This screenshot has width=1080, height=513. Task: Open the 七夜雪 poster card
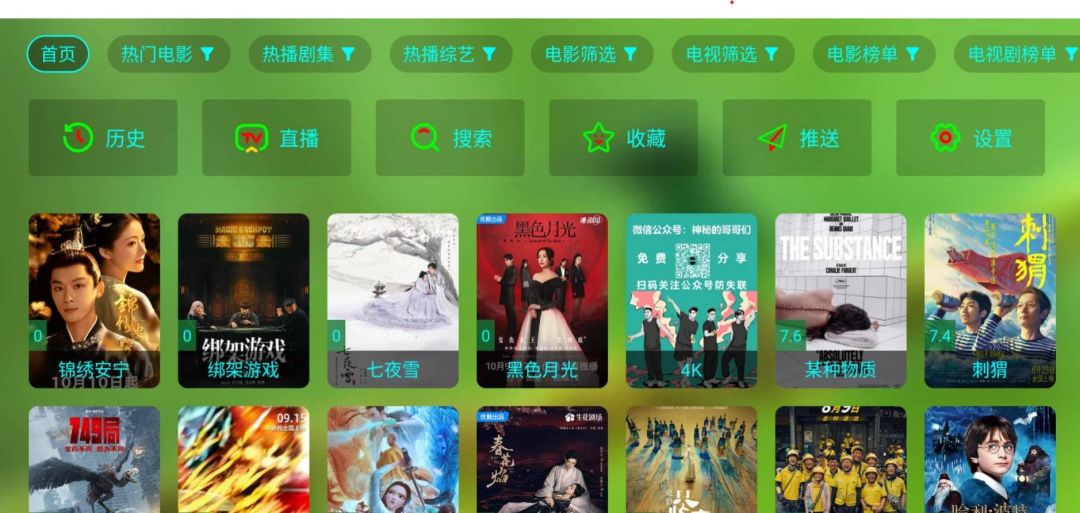click(x=393, y=300)
